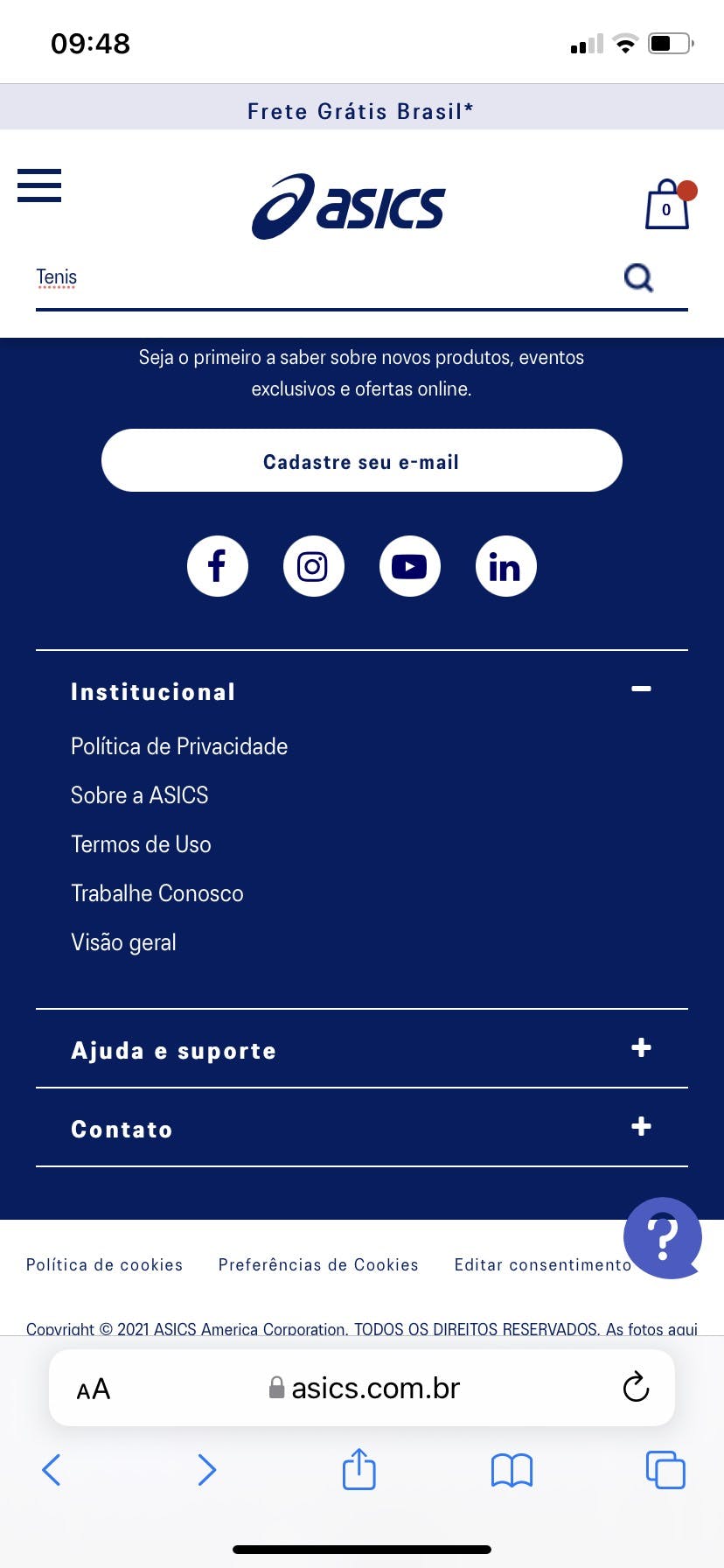The height and width of the screenshot is (1568, 724).
Task: Expand Ajuda e suporte section
Action: pyautogui.click(x=641, y=1048)
